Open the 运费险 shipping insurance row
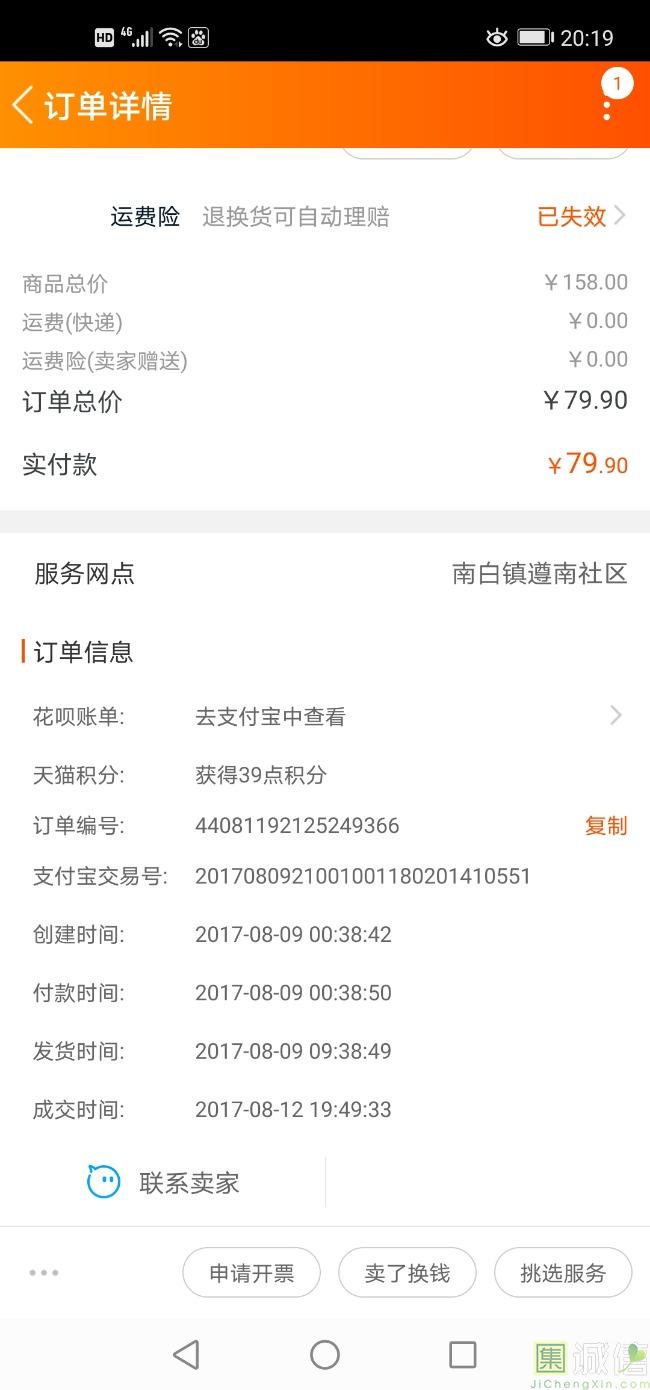This screenshot has height=1390, width=650. click(325, 216)
